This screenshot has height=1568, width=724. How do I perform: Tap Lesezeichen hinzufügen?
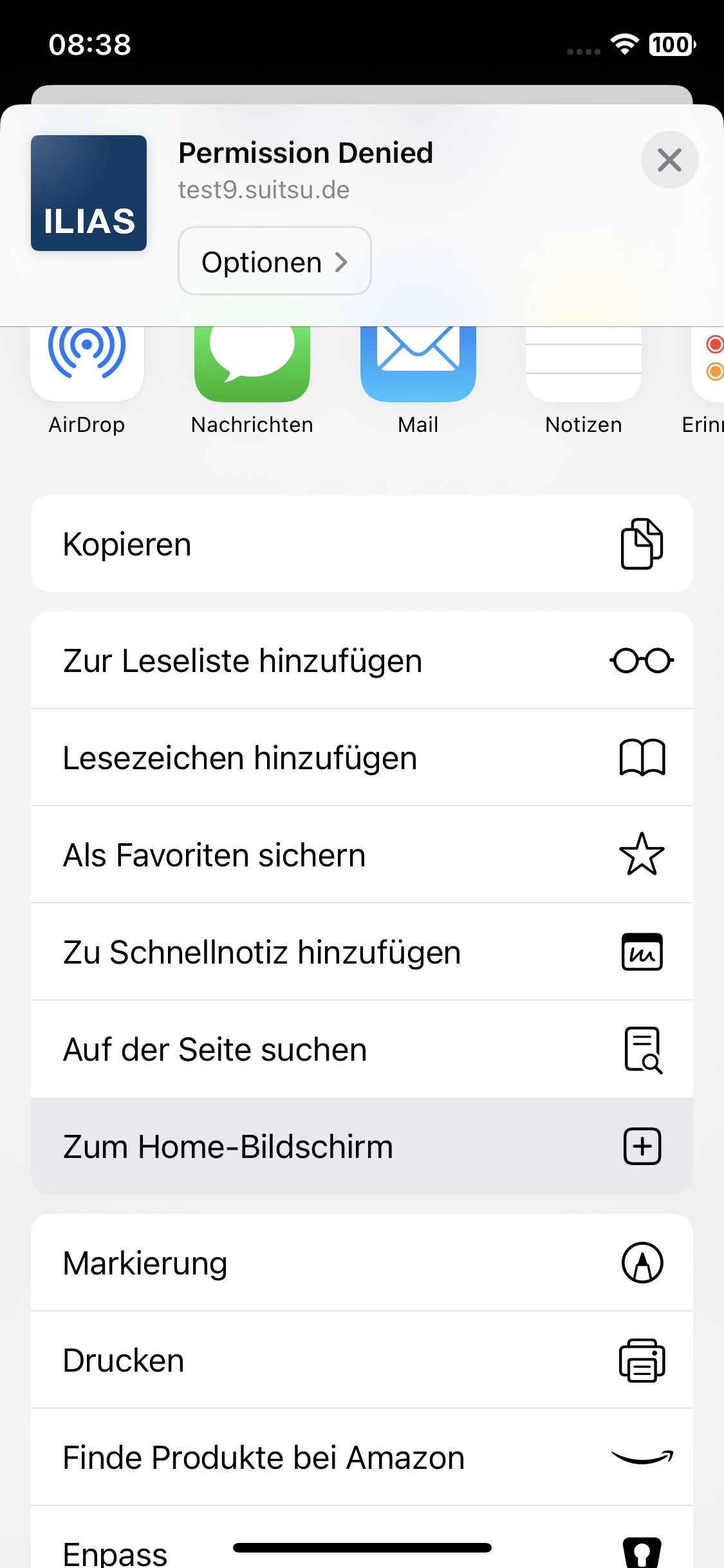coord(362,758)
